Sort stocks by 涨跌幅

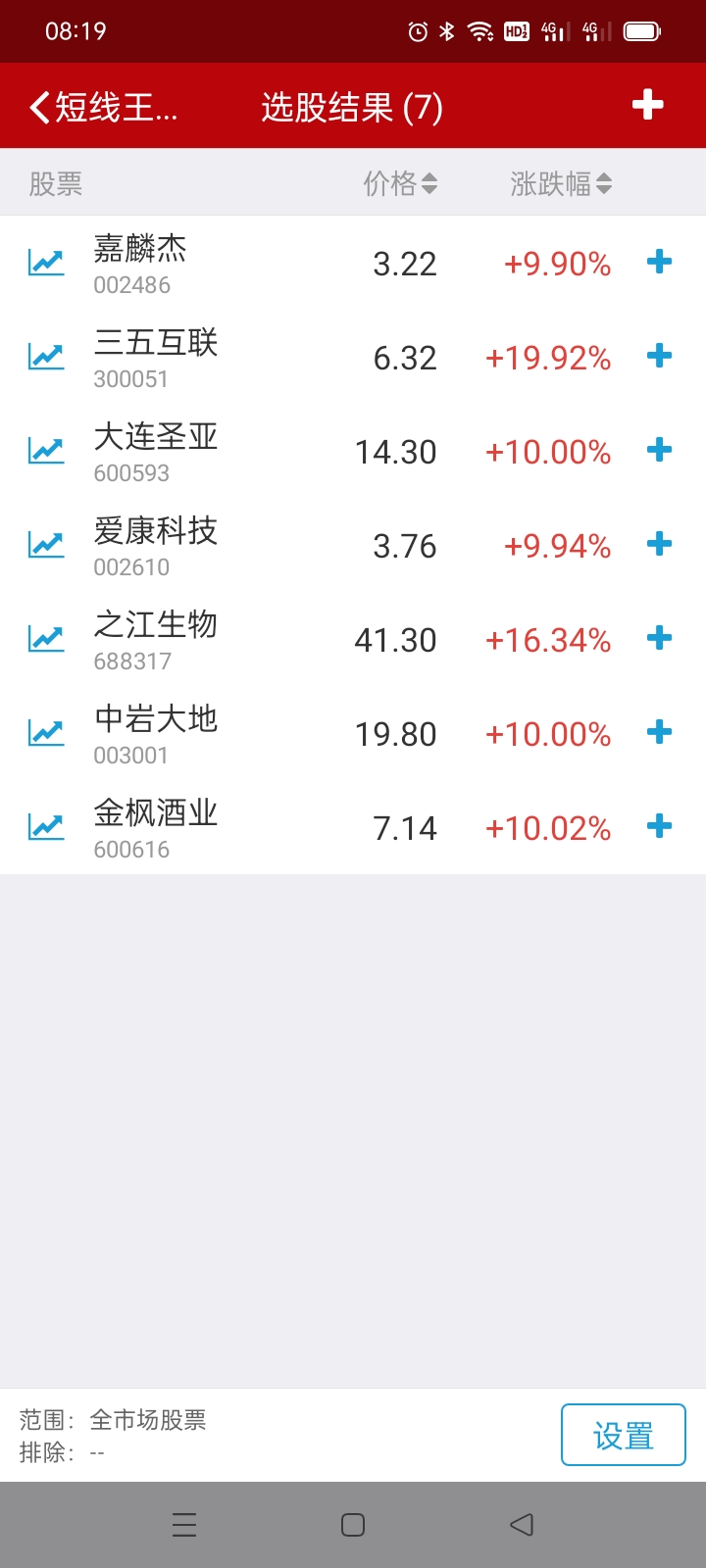pos(561,183)
